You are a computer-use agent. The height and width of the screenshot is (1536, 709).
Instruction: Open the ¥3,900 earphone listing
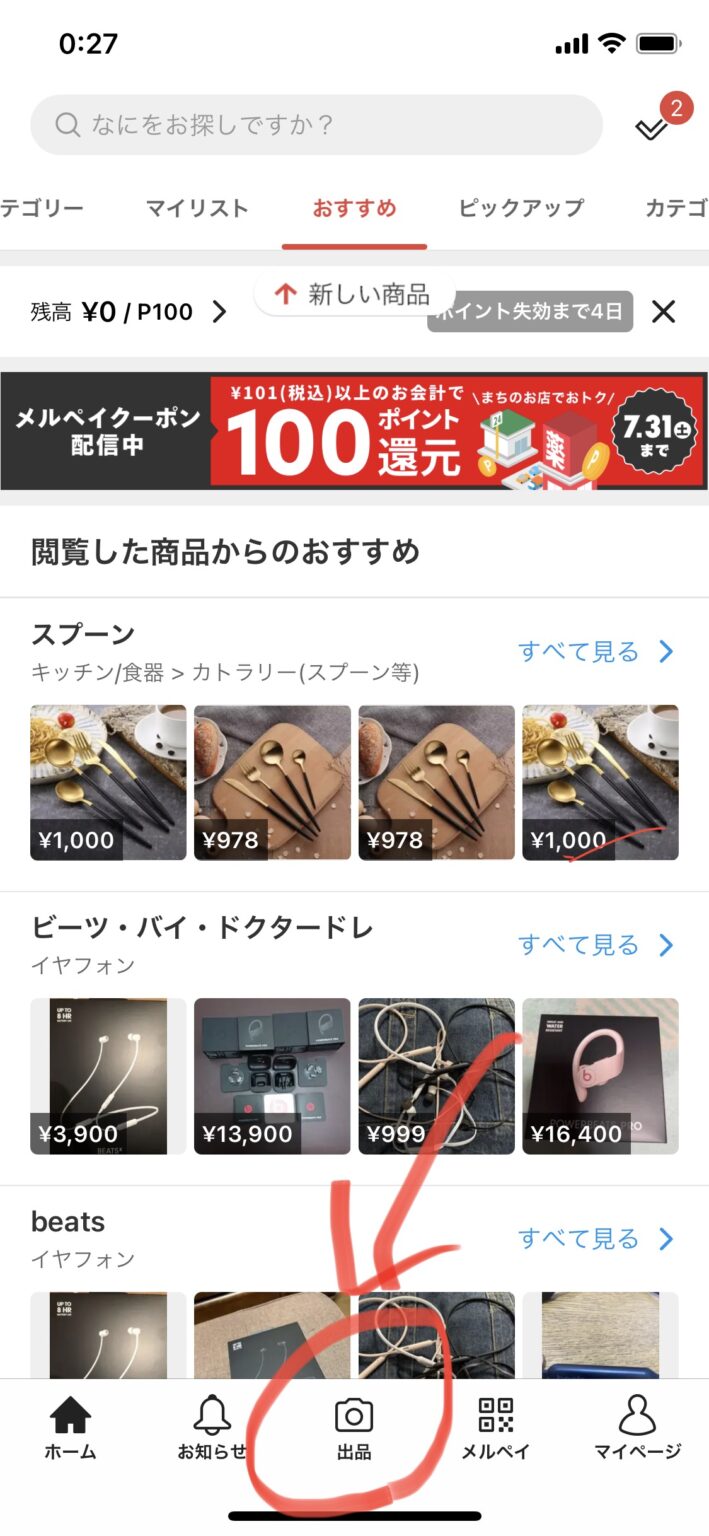point(108,1076)
